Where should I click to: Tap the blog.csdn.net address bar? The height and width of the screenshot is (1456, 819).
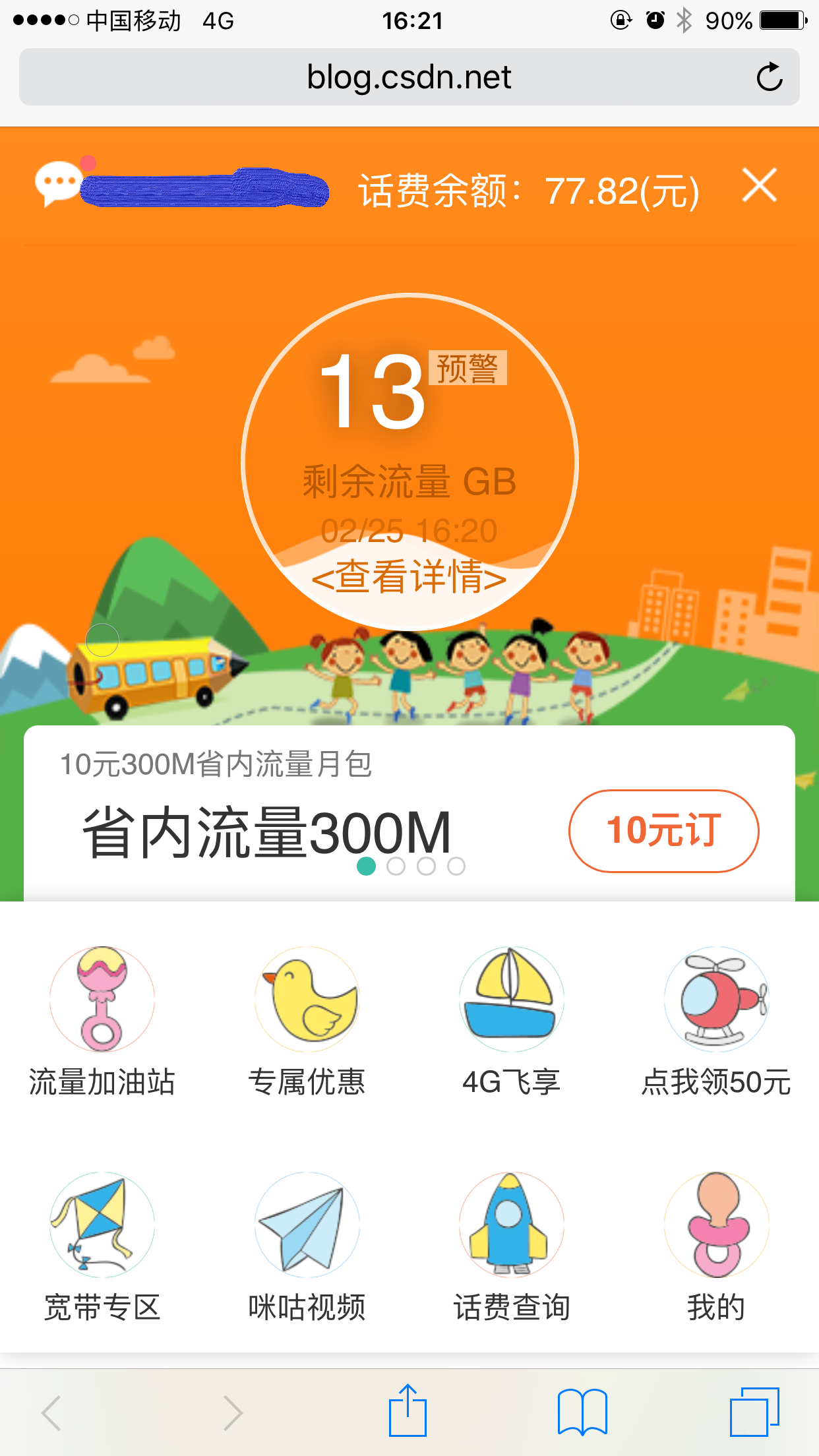[x=409, y=77]
